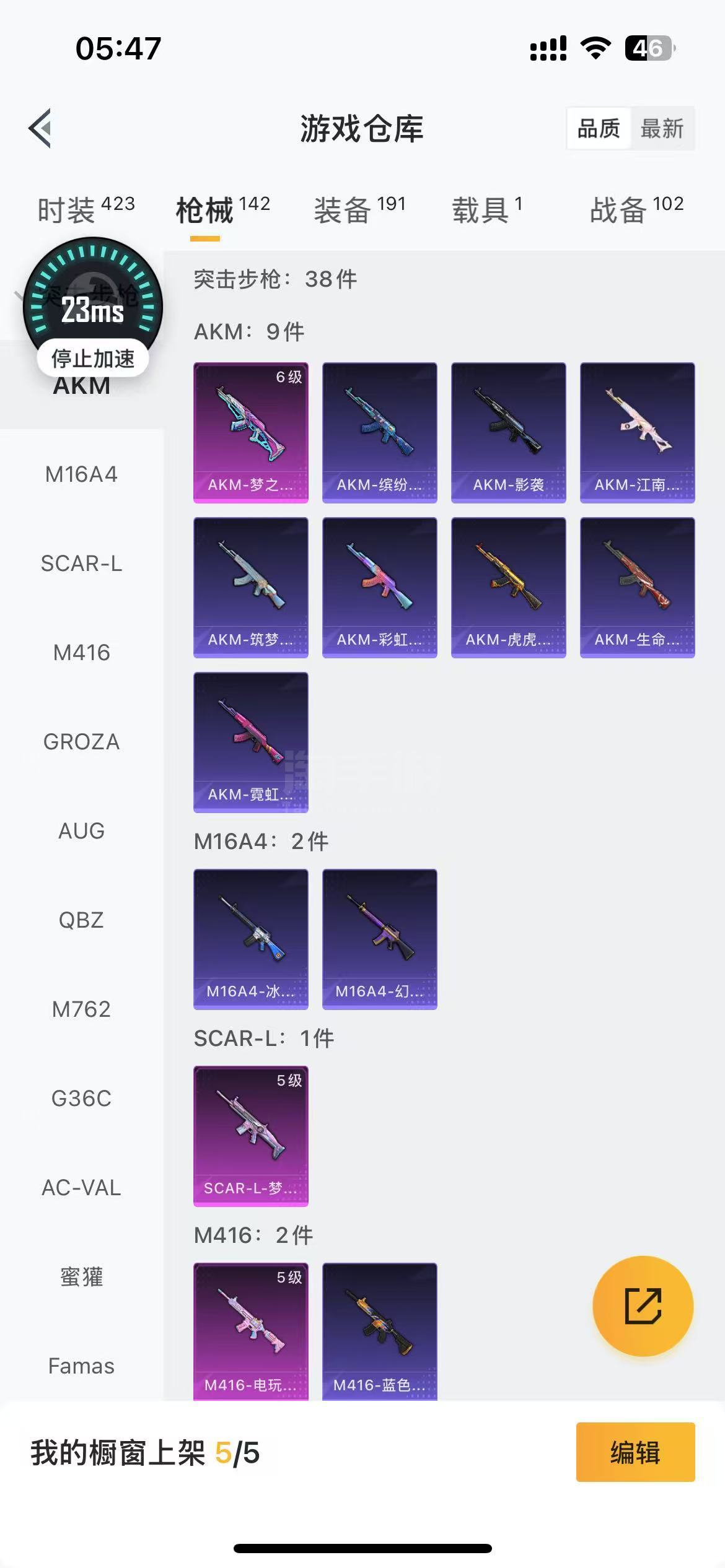725x1568 pixels.
Task: Switch to the 战备 tab
Action: point(636,209)
